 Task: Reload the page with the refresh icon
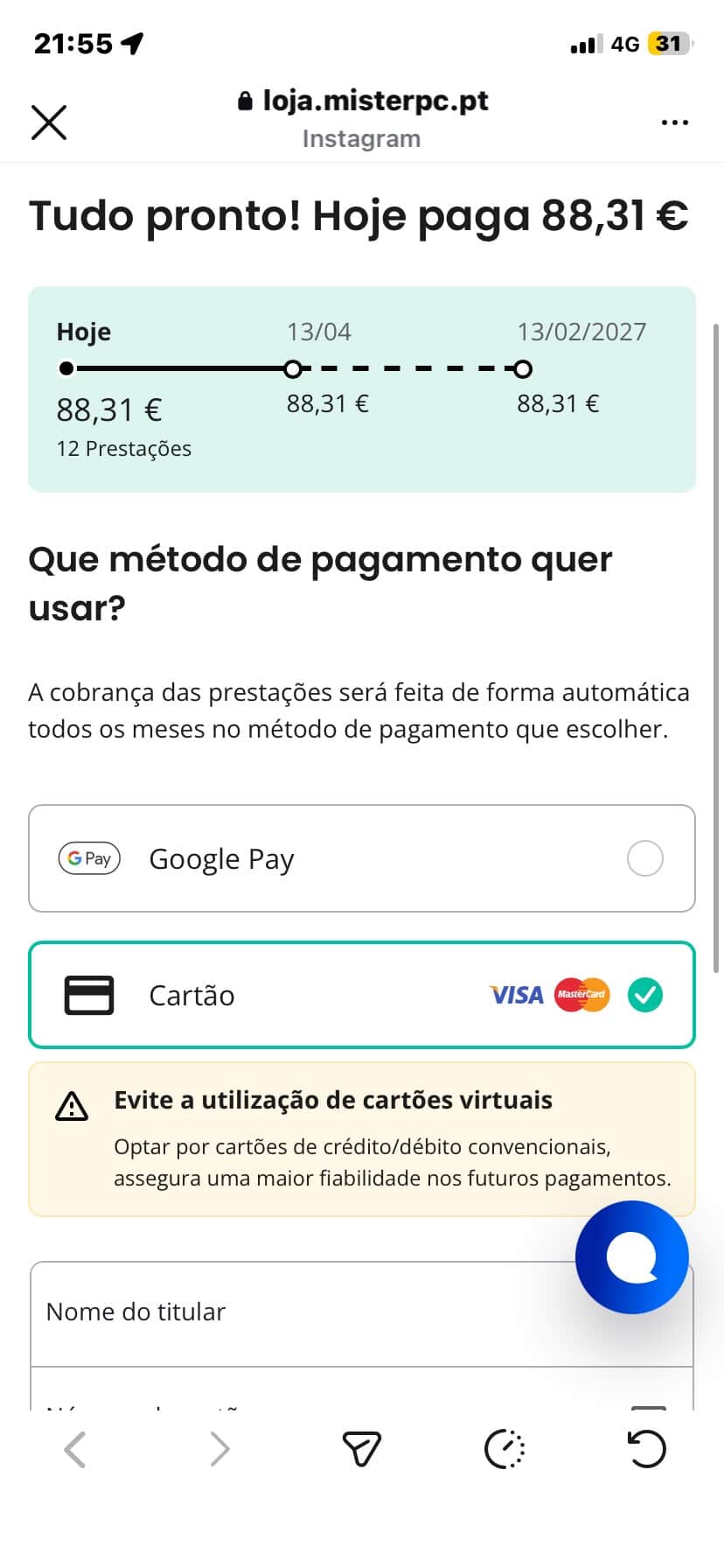click(x=647, y=1450)
